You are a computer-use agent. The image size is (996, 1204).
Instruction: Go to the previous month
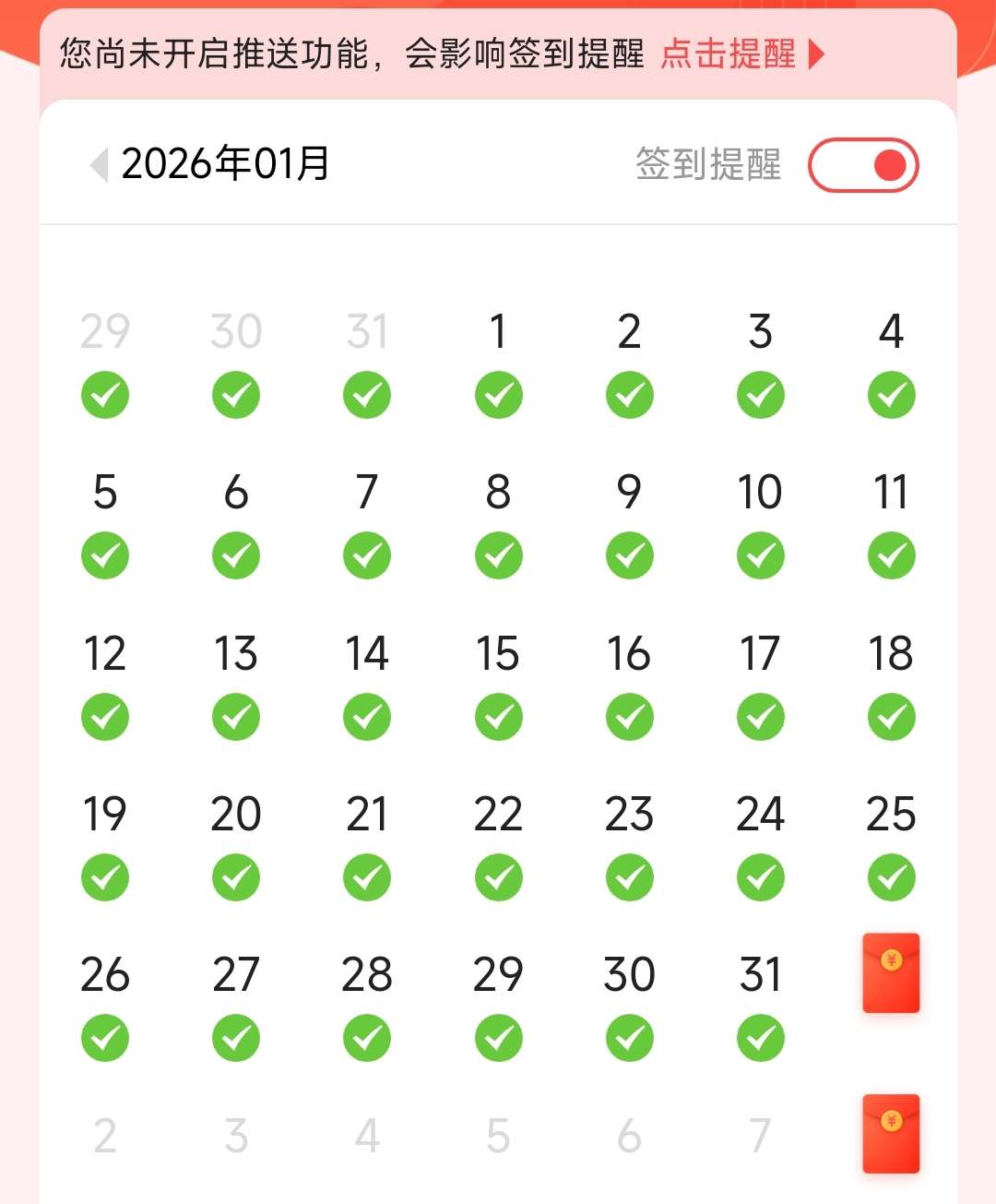99,165
